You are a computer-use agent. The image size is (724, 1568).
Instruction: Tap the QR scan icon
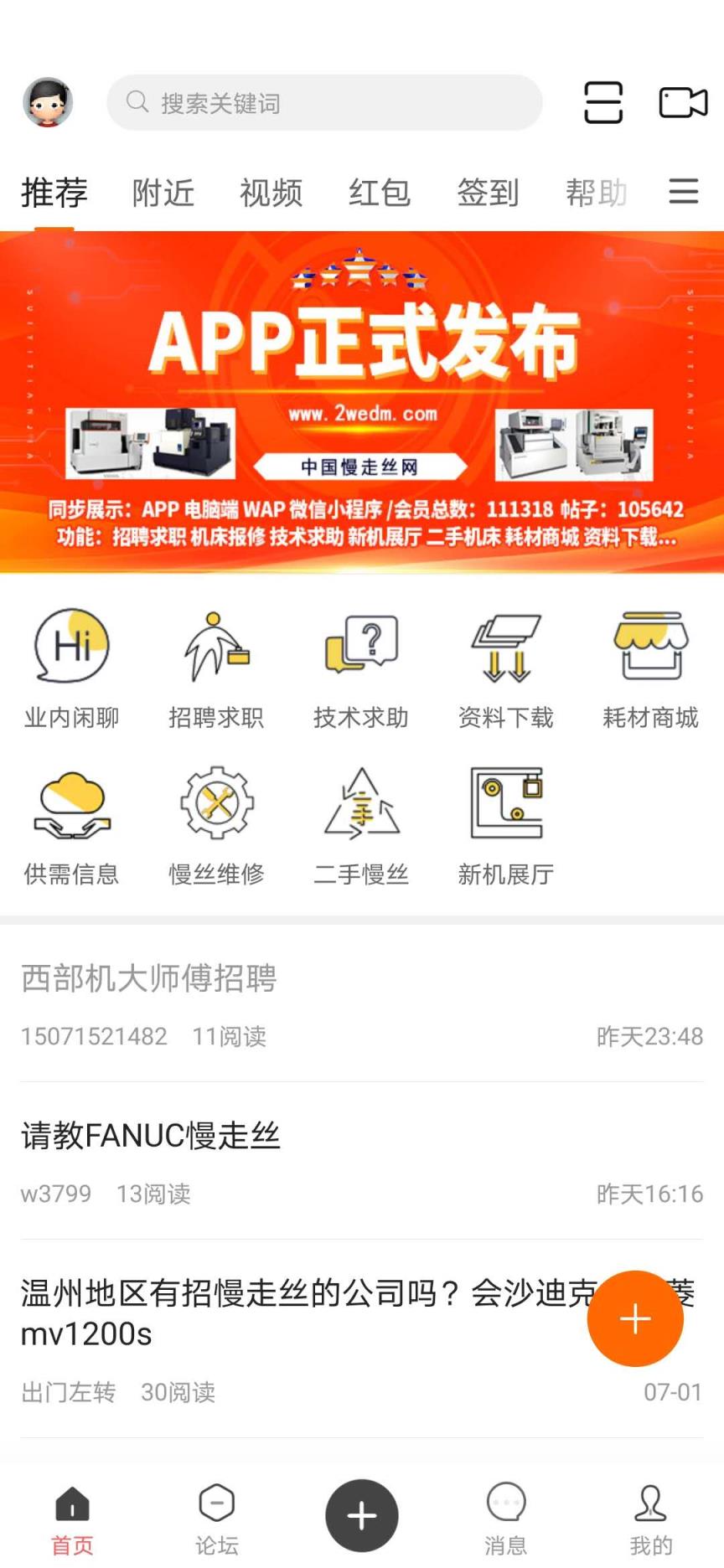click(x=602, y=102)
